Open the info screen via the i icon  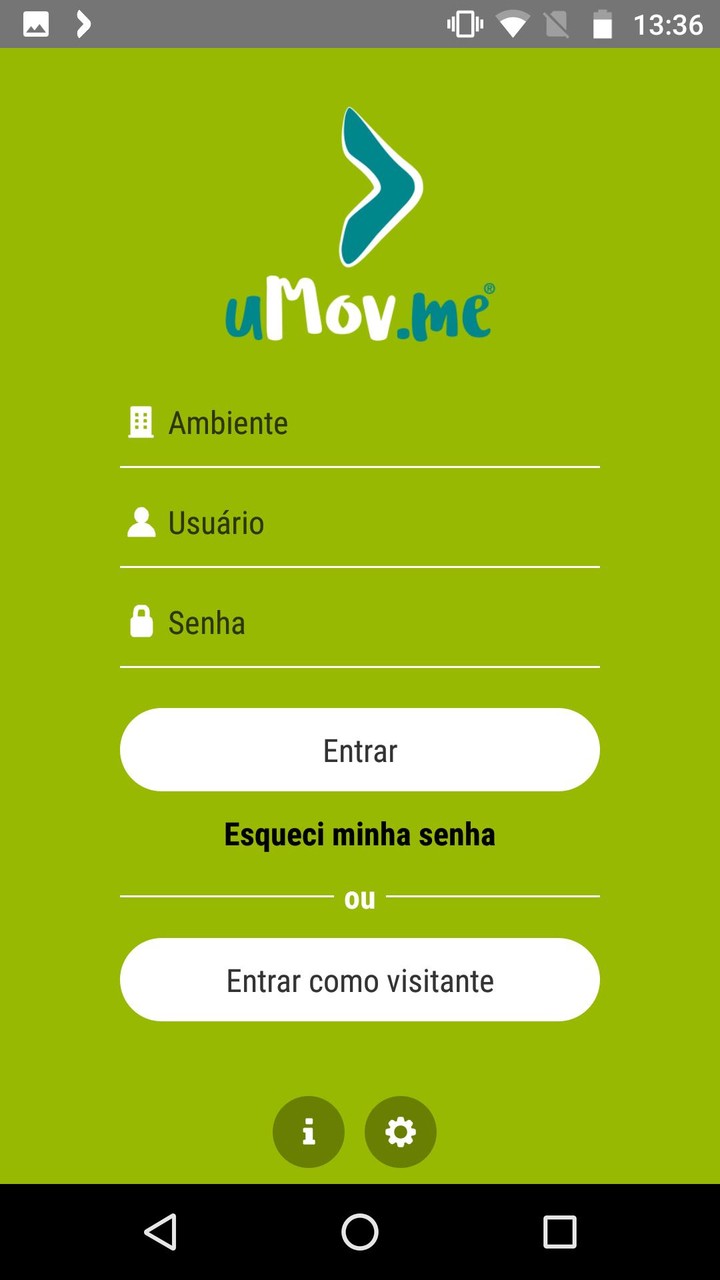pyautogui.click(x=308, y=1131)
